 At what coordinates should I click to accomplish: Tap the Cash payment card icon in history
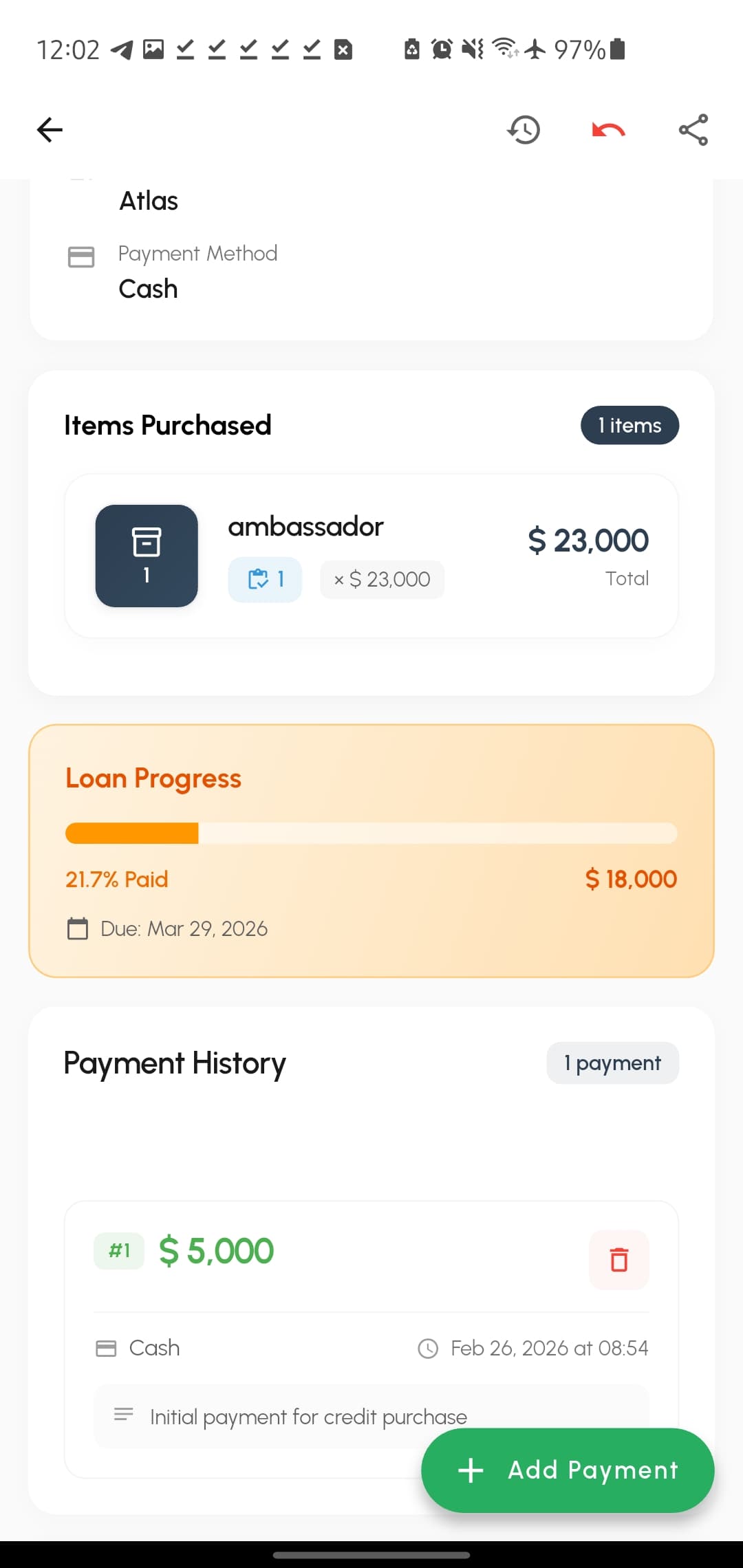click(107, 1348)
